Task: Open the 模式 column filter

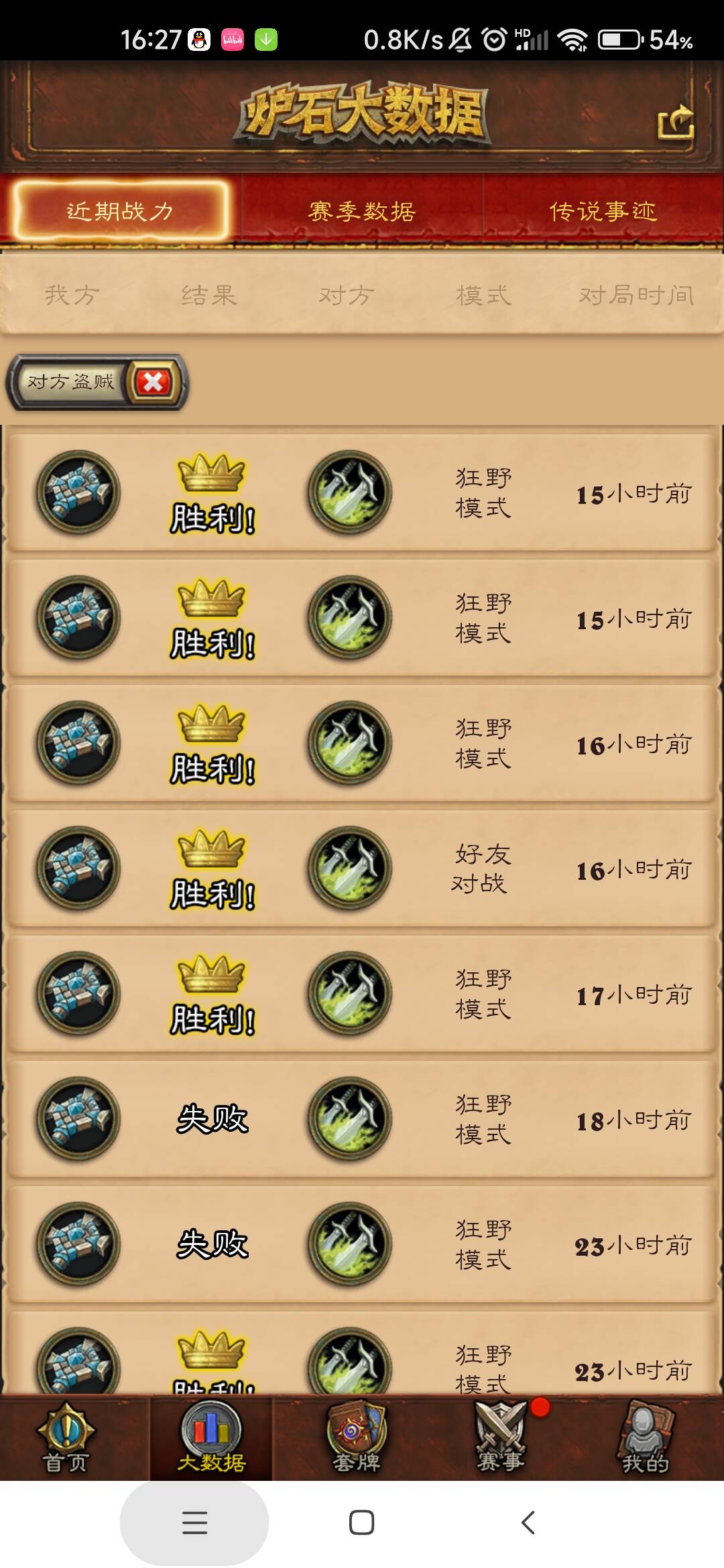Action: click(x=483, y=295)
